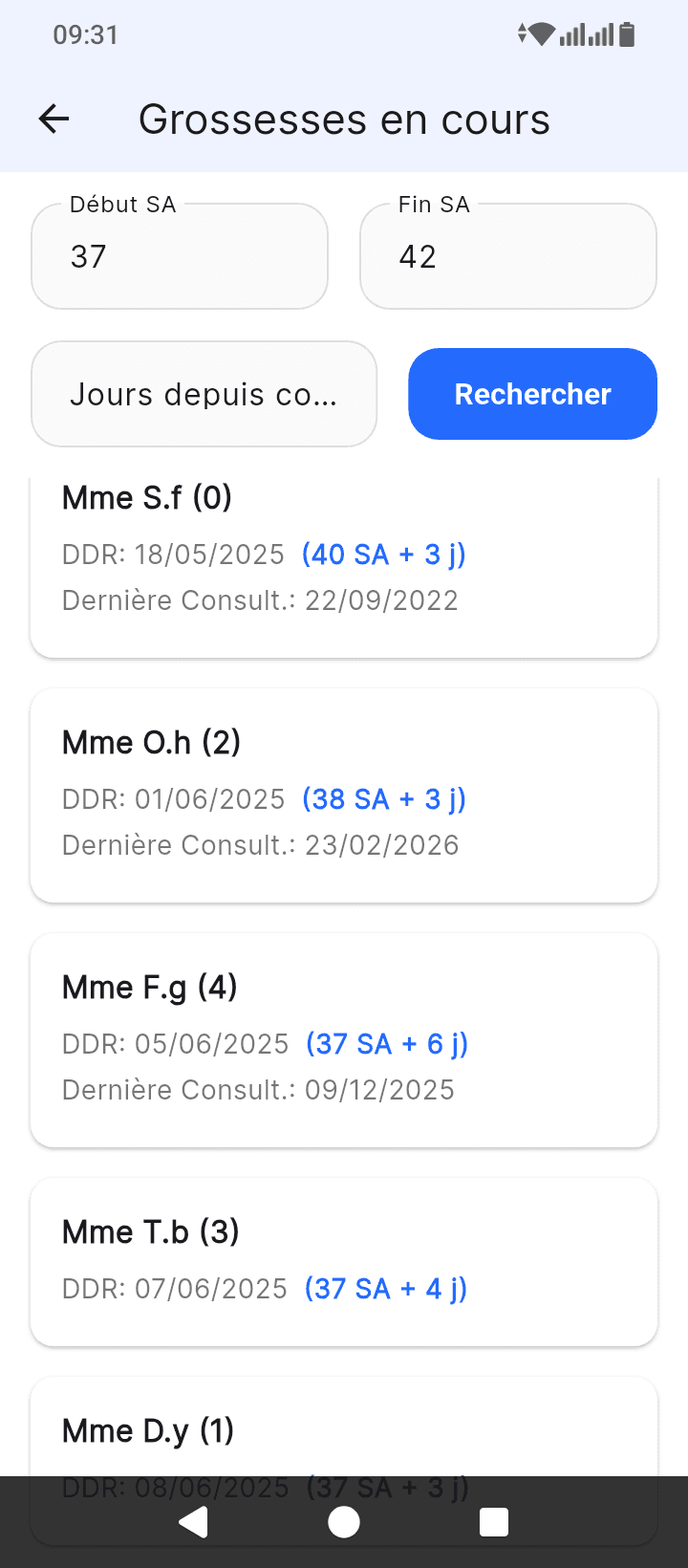Tap the Wi-Fi icon in the status bar

(x=543, y=34)
